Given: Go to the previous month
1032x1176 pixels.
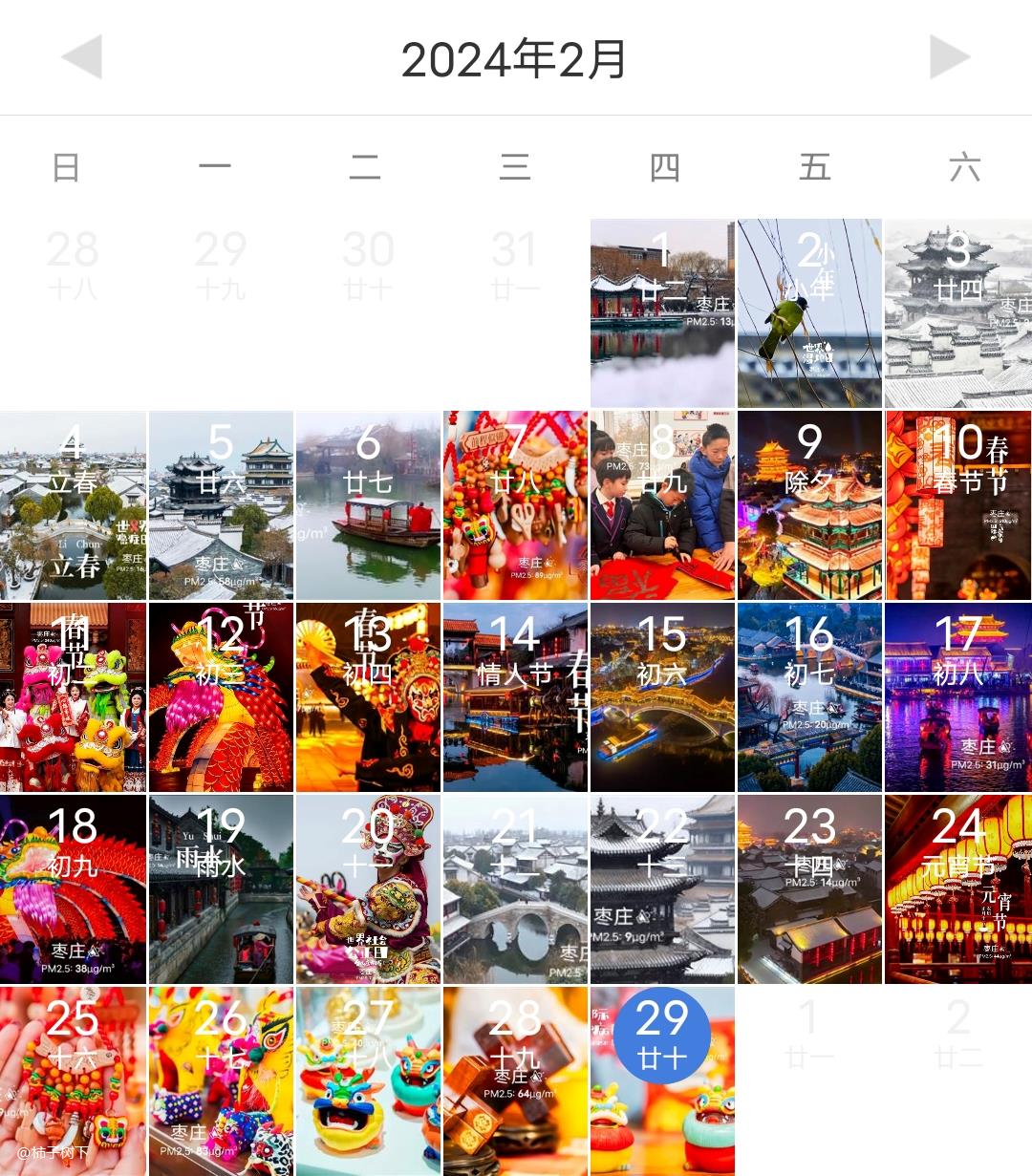Looking at the screenshot, I should [82, 58].
